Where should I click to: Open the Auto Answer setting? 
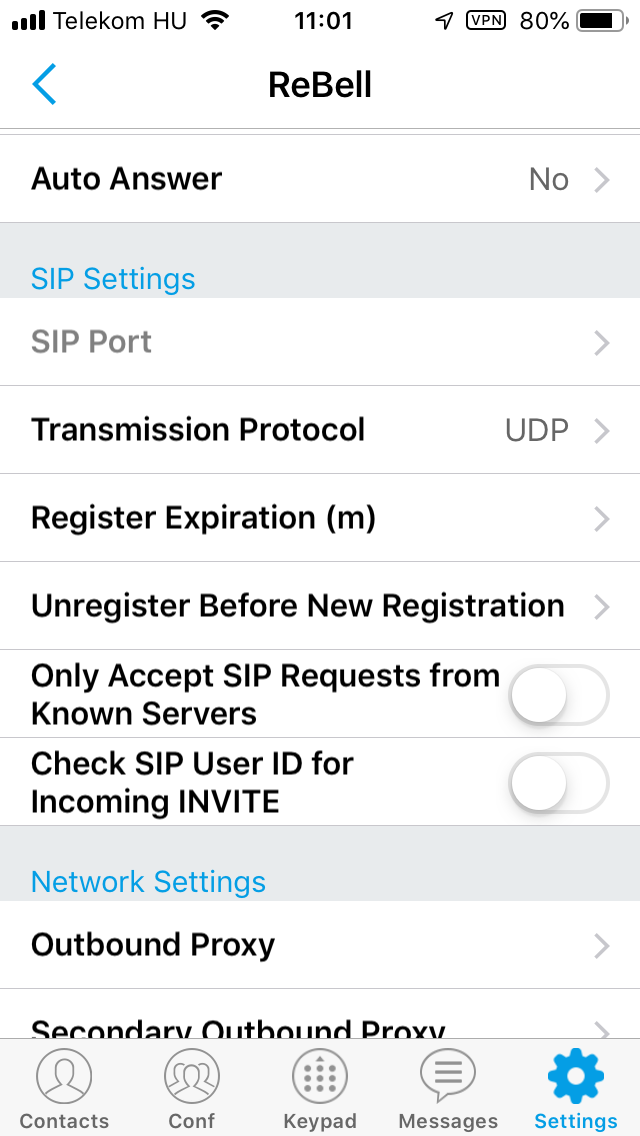coord(320,179)
